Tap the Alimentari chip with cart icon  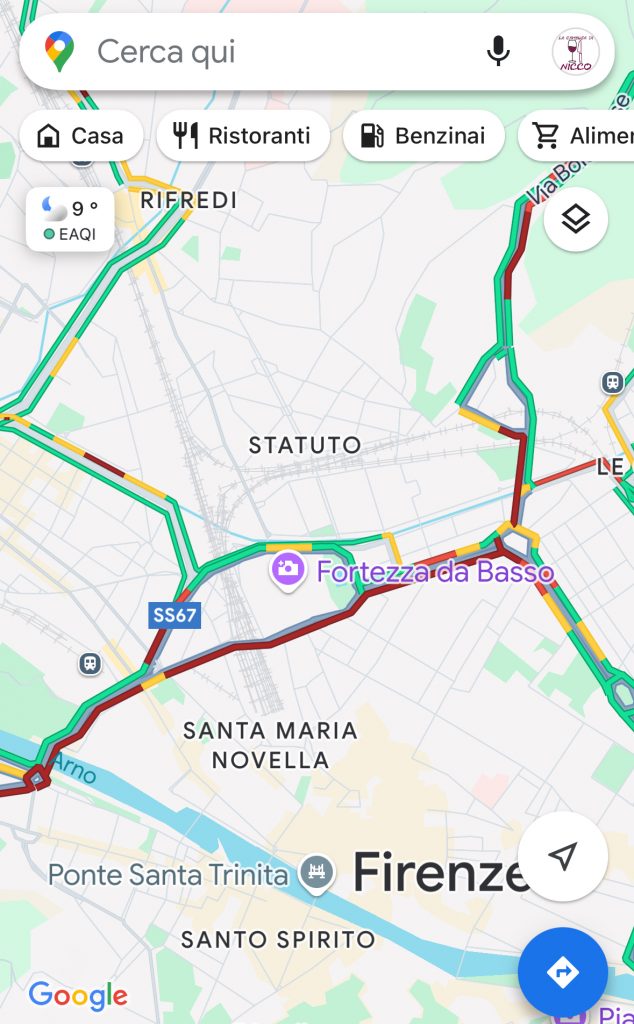pyautogui.click(x=577, y=136)
